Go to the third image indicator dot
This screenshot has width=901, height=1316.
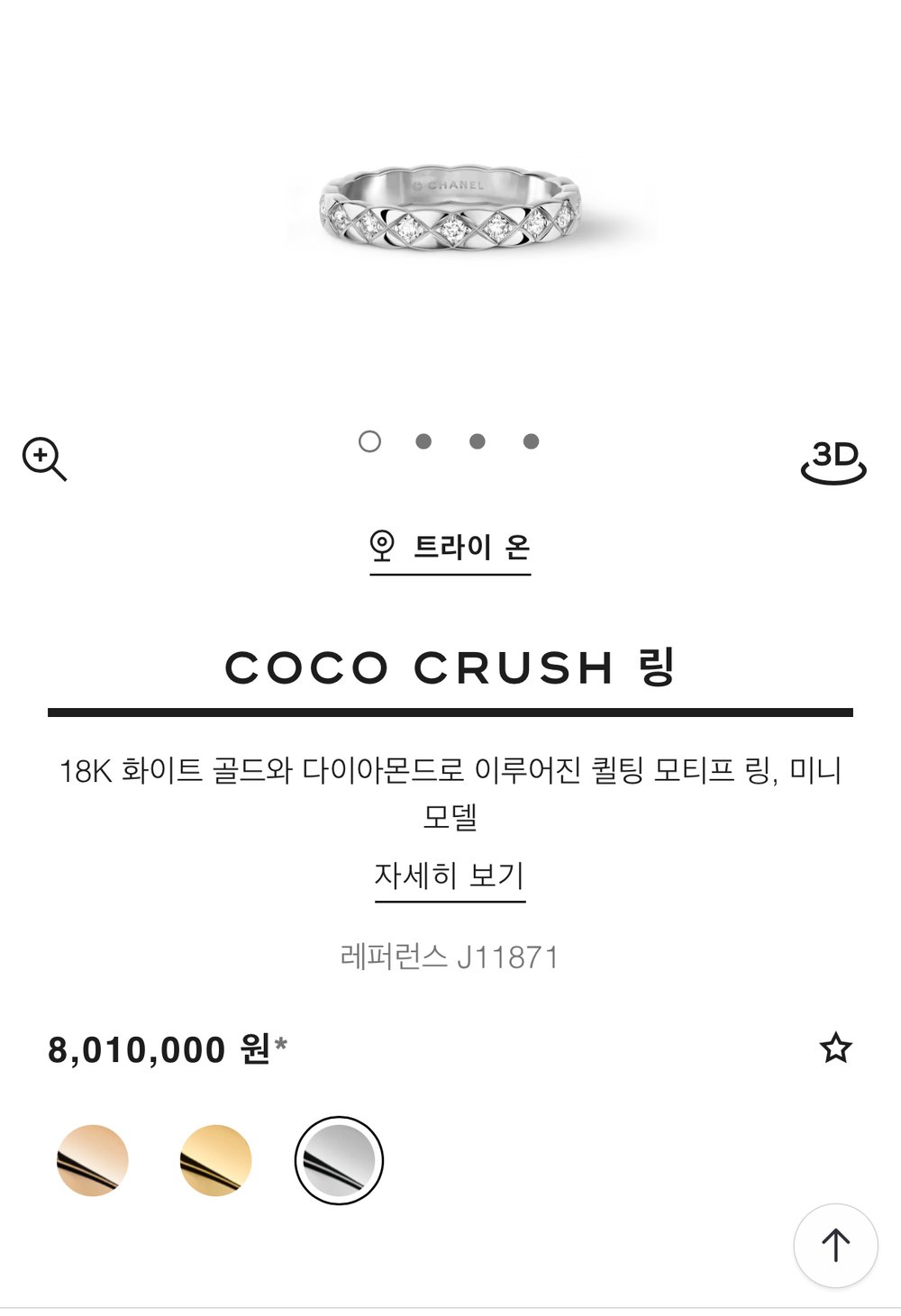pos(478,441)
